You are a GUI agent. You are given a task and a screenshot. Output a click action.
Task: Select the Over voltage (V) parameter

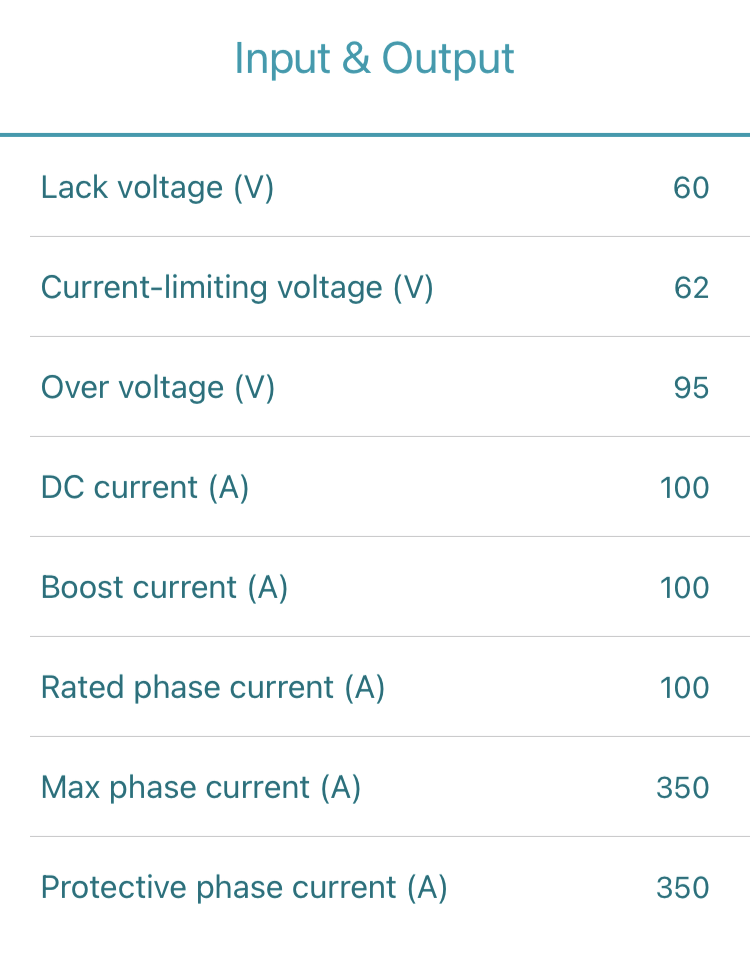point(375,387)
